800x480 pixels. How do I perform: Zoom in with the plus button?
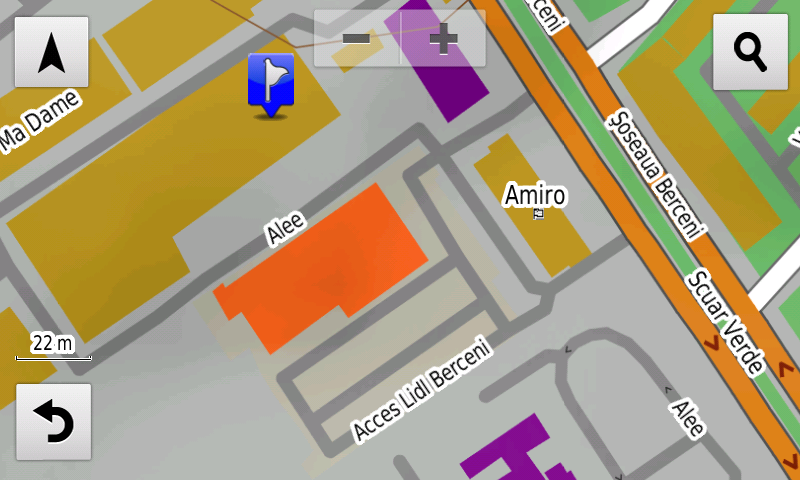(443, 39)
